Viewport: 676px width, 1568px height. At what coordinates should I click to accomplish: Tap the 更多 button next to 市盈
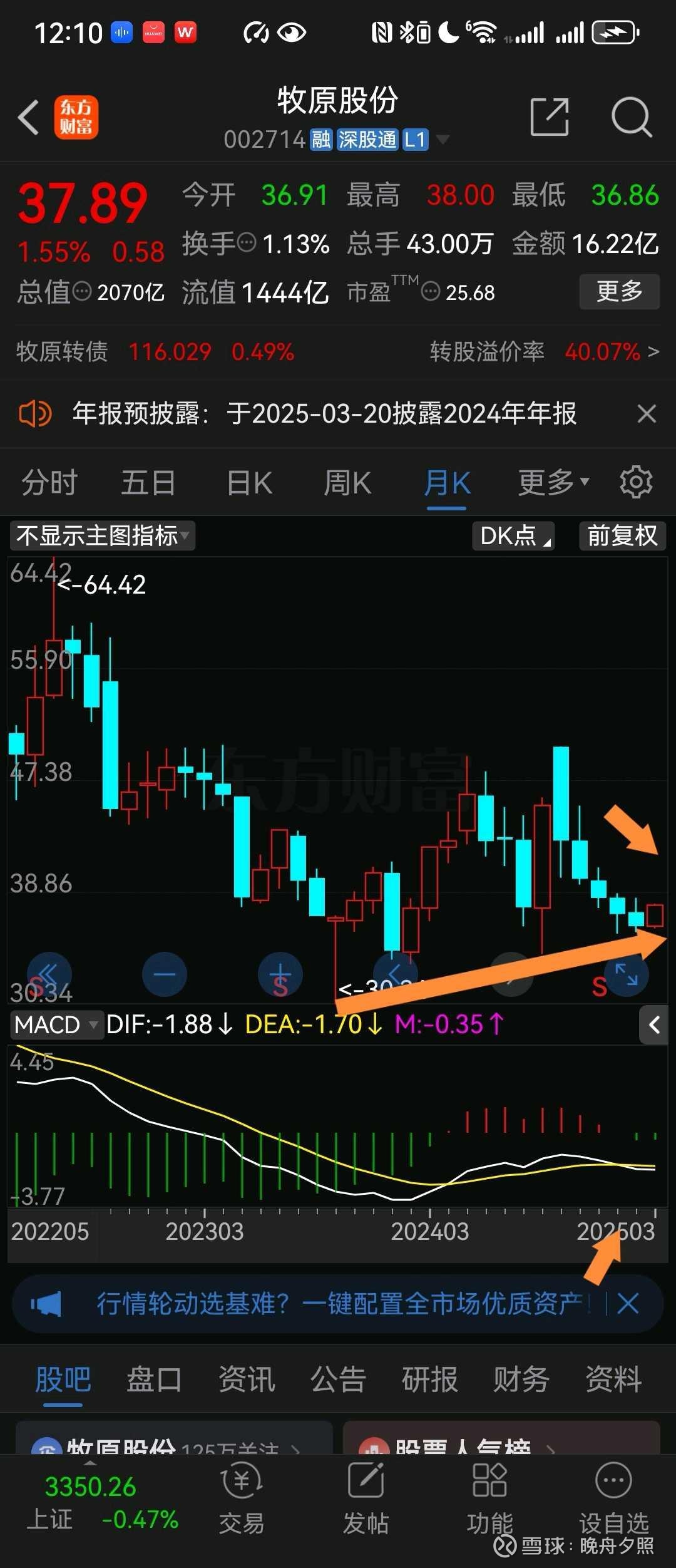click(619, 292)
